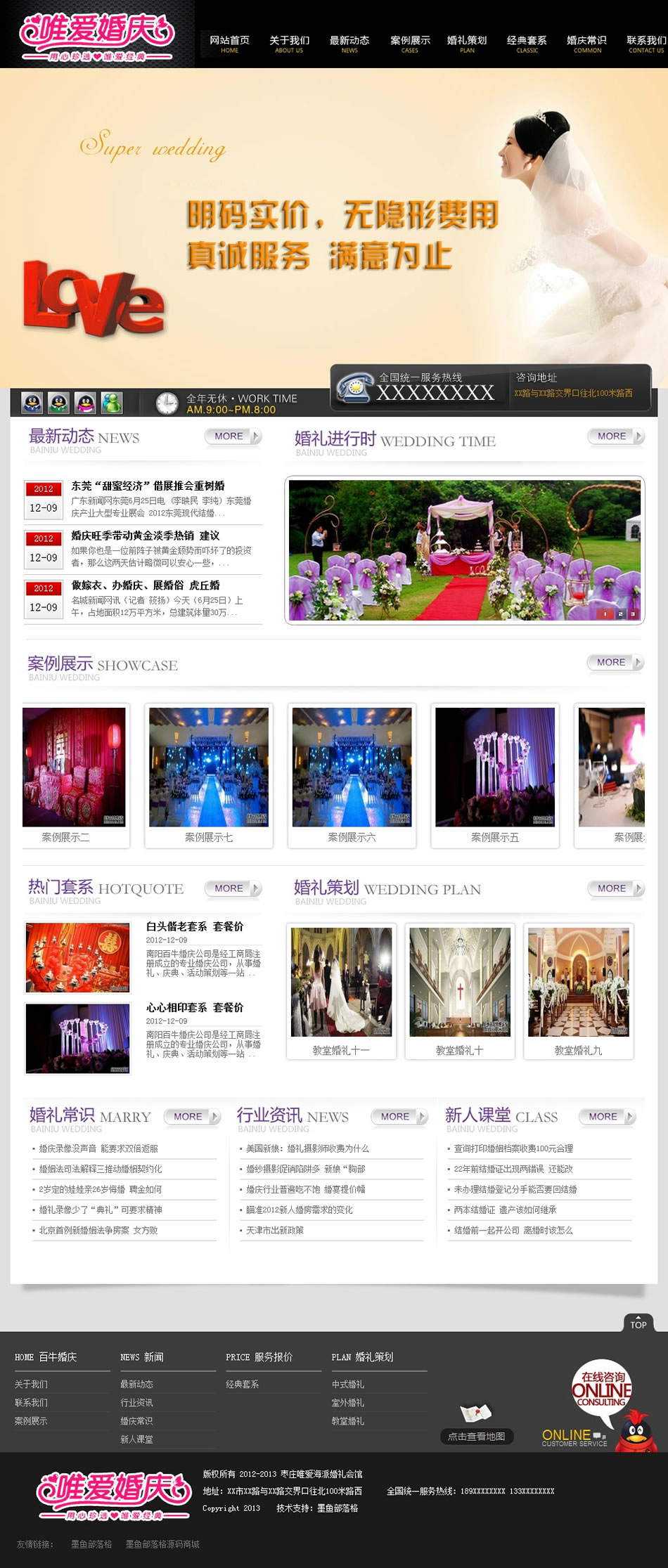Image resolution: width=668 pixels, height=1568 pixels.
Task: Read 美国新娘：婚礼摄影师收费为什么 article
Action: [x=307, y=1148]
